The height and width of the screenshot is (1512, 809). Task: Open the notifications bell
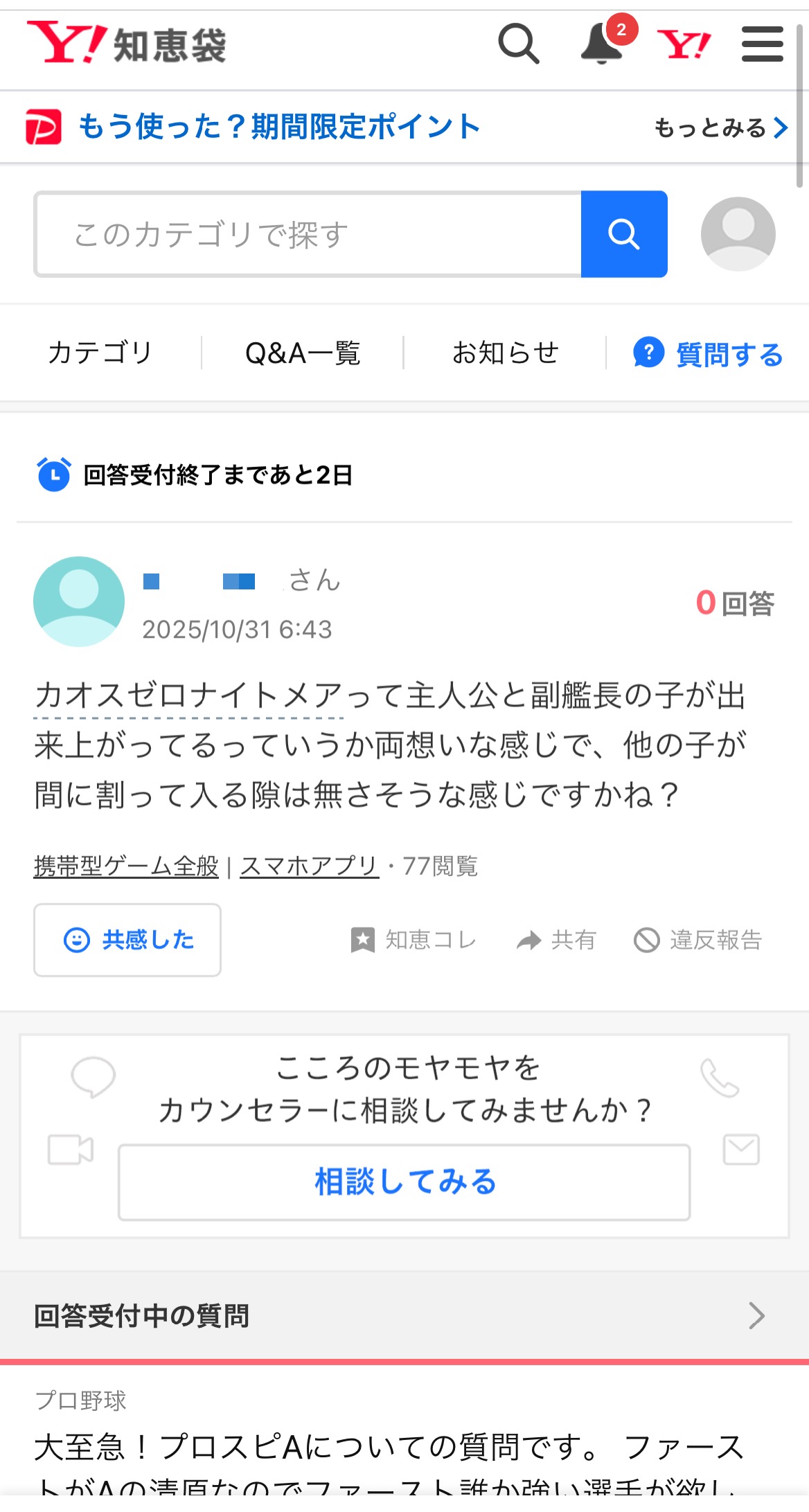pyautogui.click(x=601, y=44)
